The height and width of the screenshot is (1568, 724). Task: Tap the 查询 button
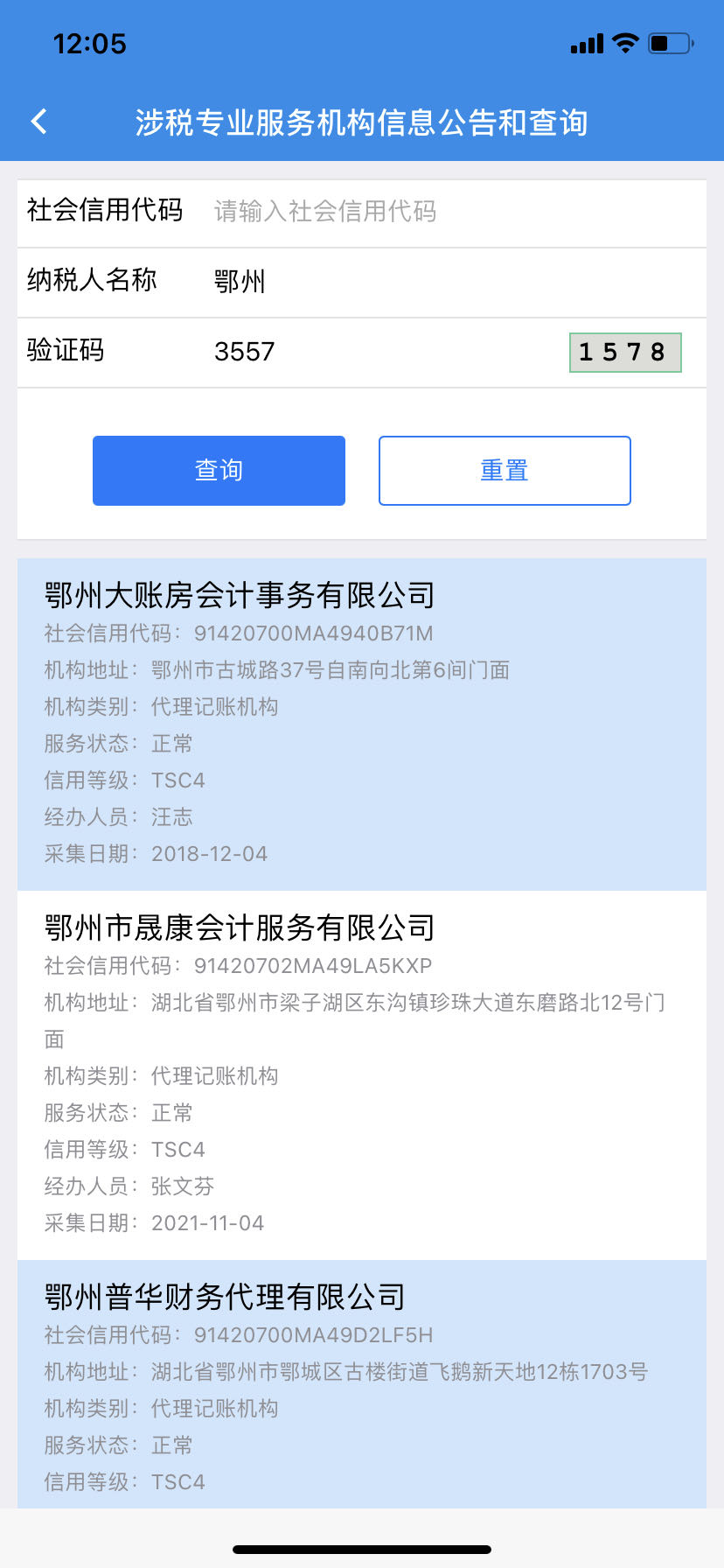pyautogui.click(x=219, y=471)
